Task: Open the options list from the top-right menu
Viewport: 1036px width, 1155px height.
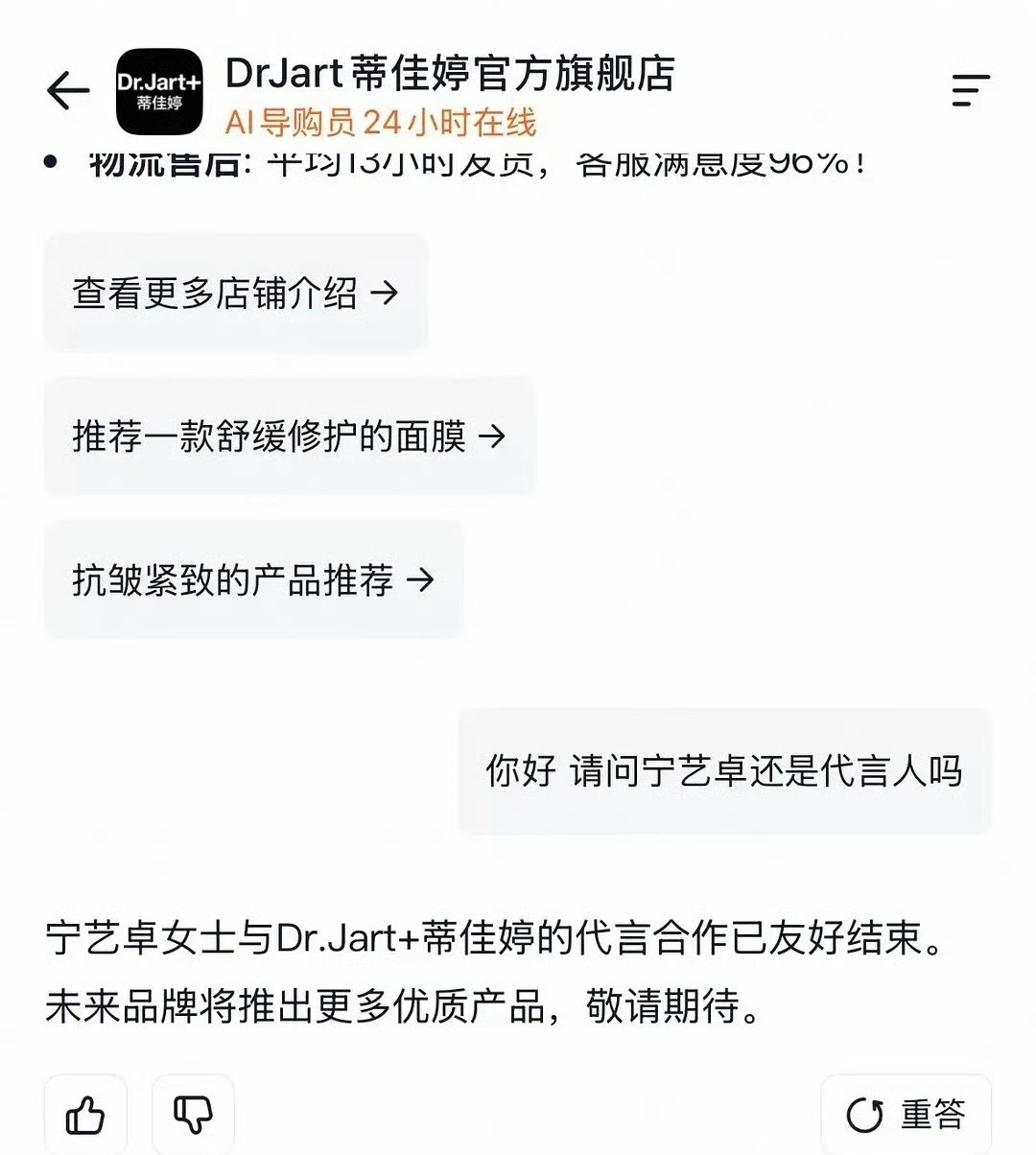Action: pyautogui.click(x=971, y=89)
